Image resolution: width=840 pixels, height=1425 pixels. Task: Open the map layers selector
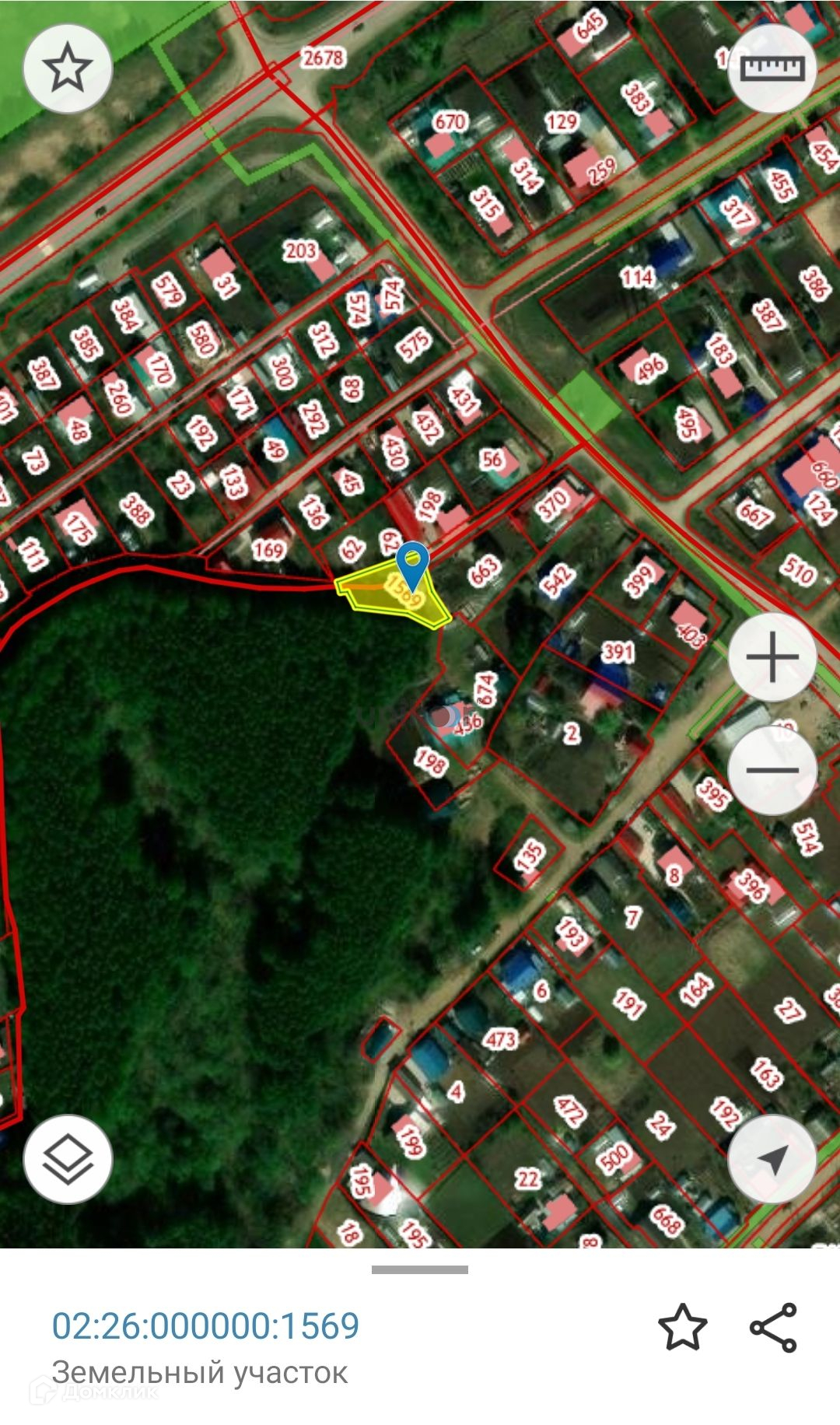(68, 1159)
